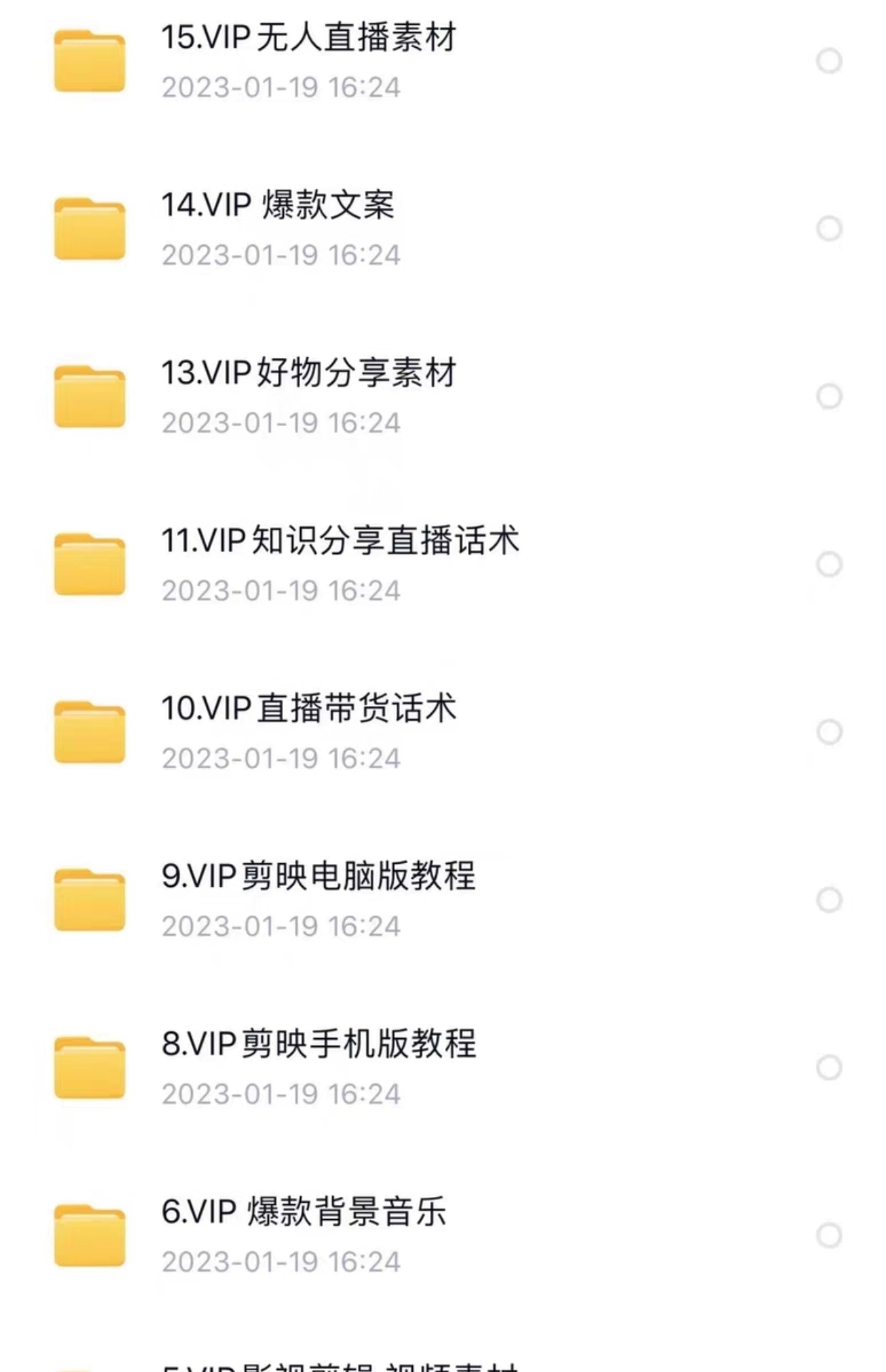Image resolution: width=886 pixels, height=1372 pixels.
Task: Open the folder 14.VIP 爆款文案
Action: 279,205
